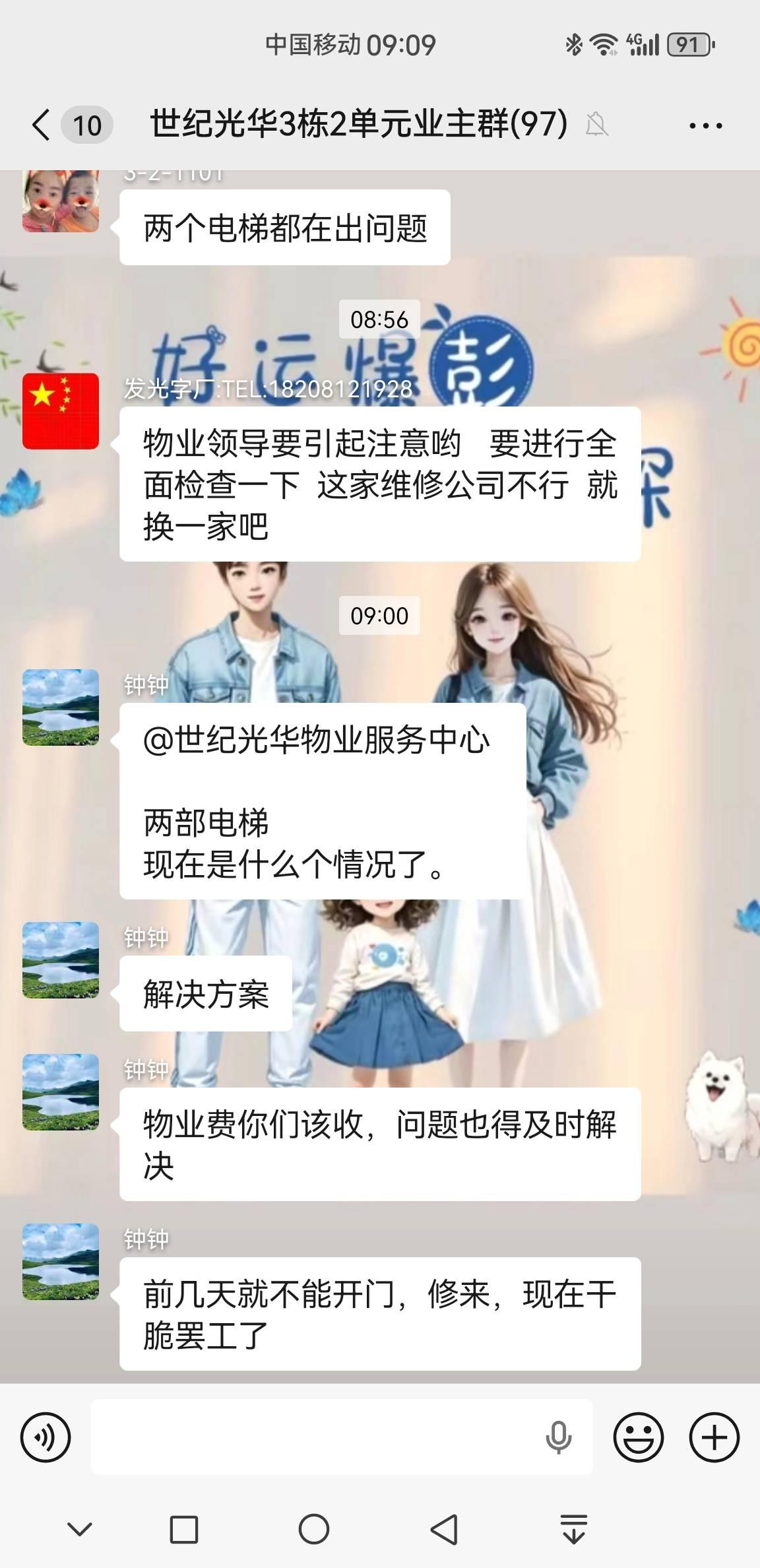Open the group chat overflow menu
This screenshot has height=1568, width=760.
click(x=705, y=125)
